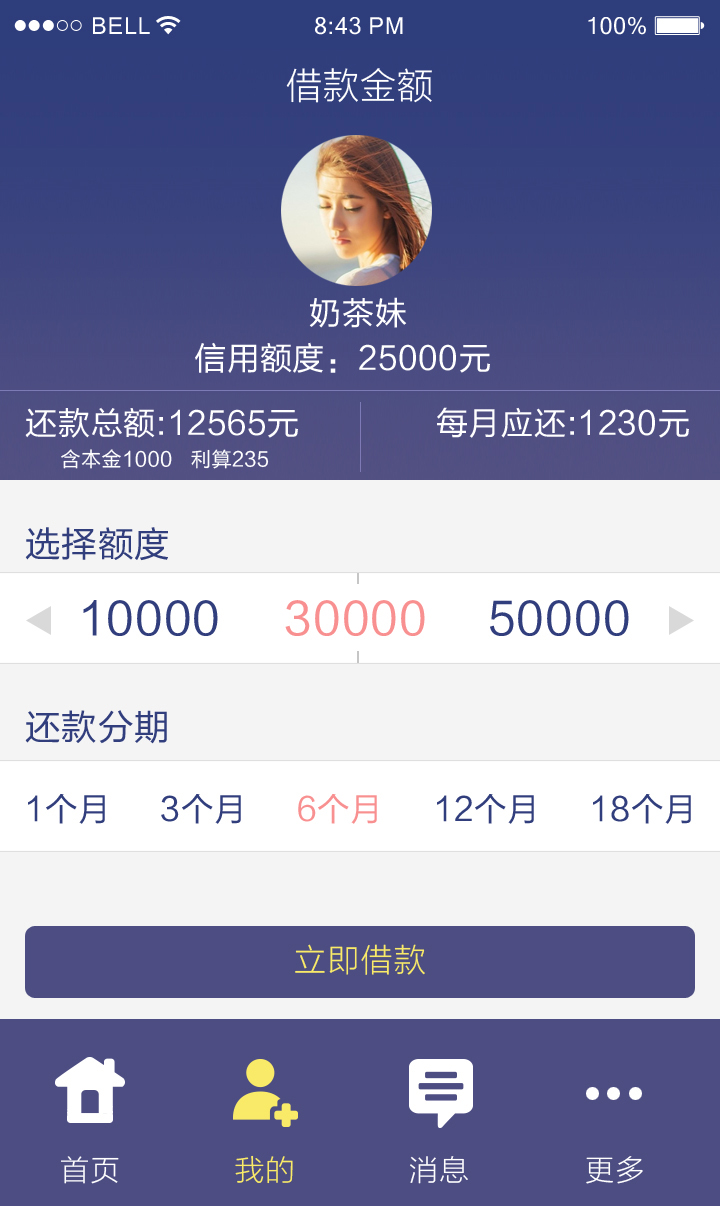Choose the 1个月 repayment term
Screen dimensions: 720x1206
[x=67, y=808]
